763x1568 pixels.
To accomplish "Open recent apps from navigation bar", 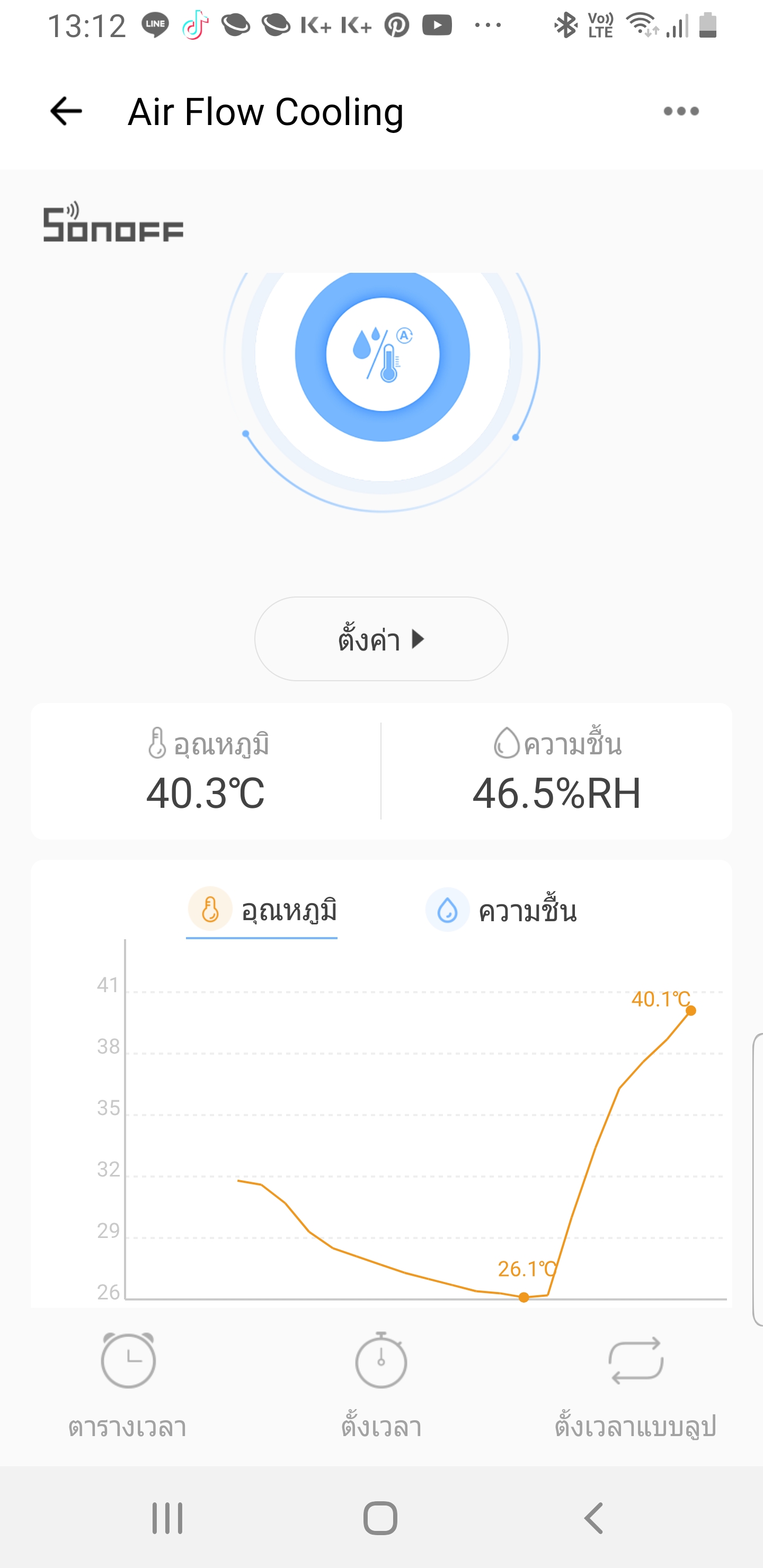I will coord(167,1518).
